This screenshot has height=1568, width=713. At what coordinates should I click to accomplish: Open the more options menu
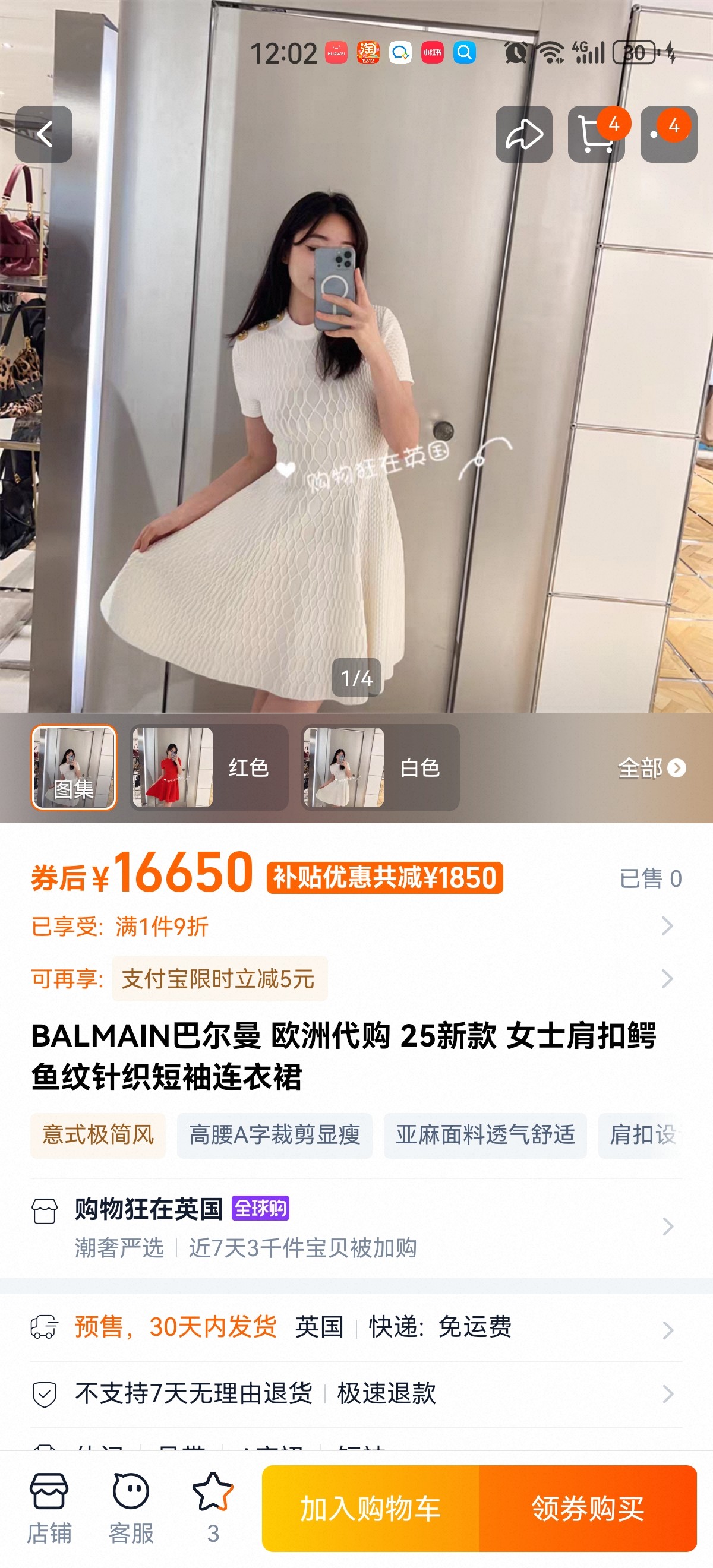click(x=668, y=134)
